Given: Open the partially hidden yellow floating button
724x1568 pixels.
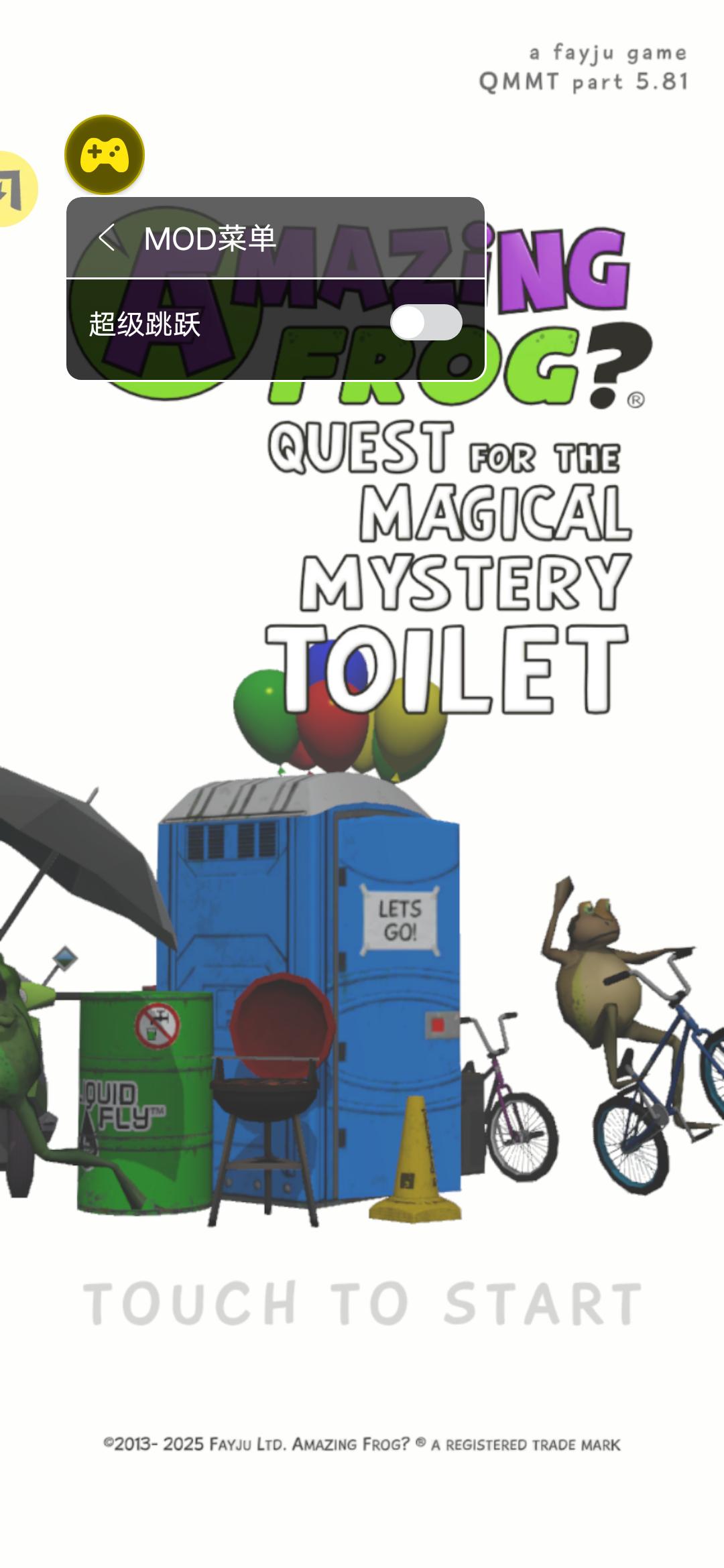Looking at the screenshot, I should click(16, 189).
